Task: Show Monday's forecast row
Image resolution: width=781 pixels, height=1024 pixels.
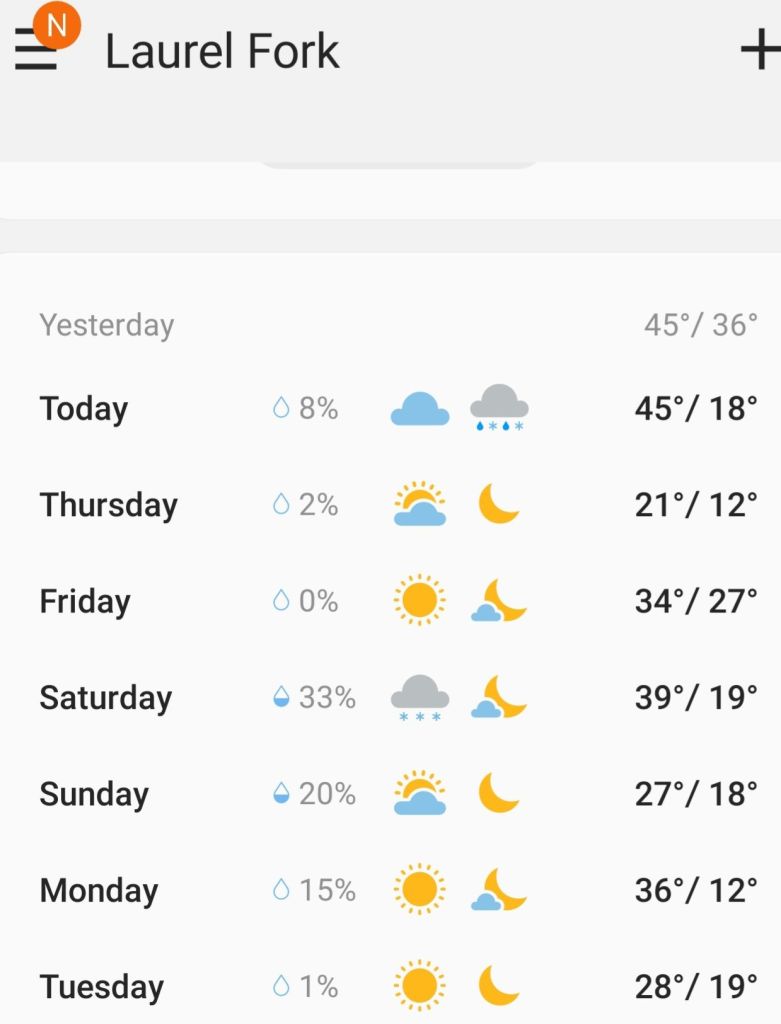Action: coord(390,889)
